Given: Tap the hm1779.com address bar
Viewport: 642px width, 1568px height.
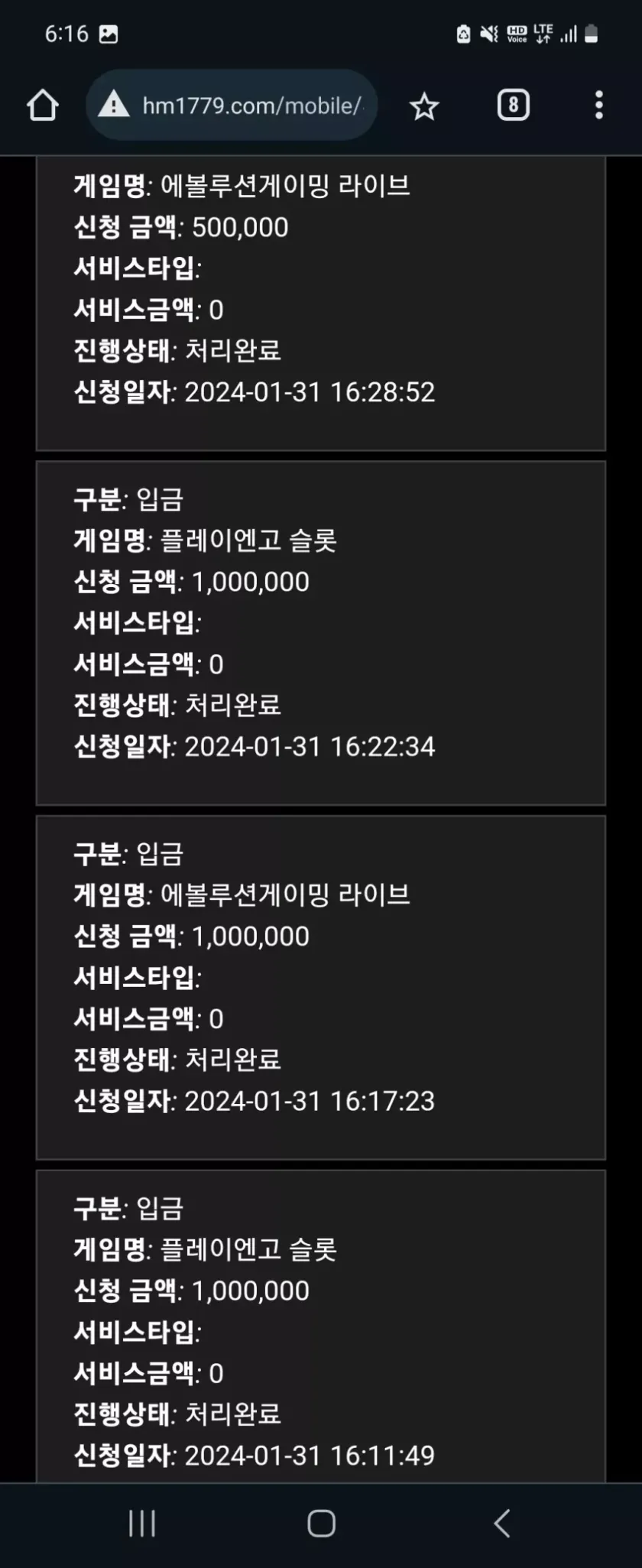Looking at the screenshot, I should (x=252, y=106).
